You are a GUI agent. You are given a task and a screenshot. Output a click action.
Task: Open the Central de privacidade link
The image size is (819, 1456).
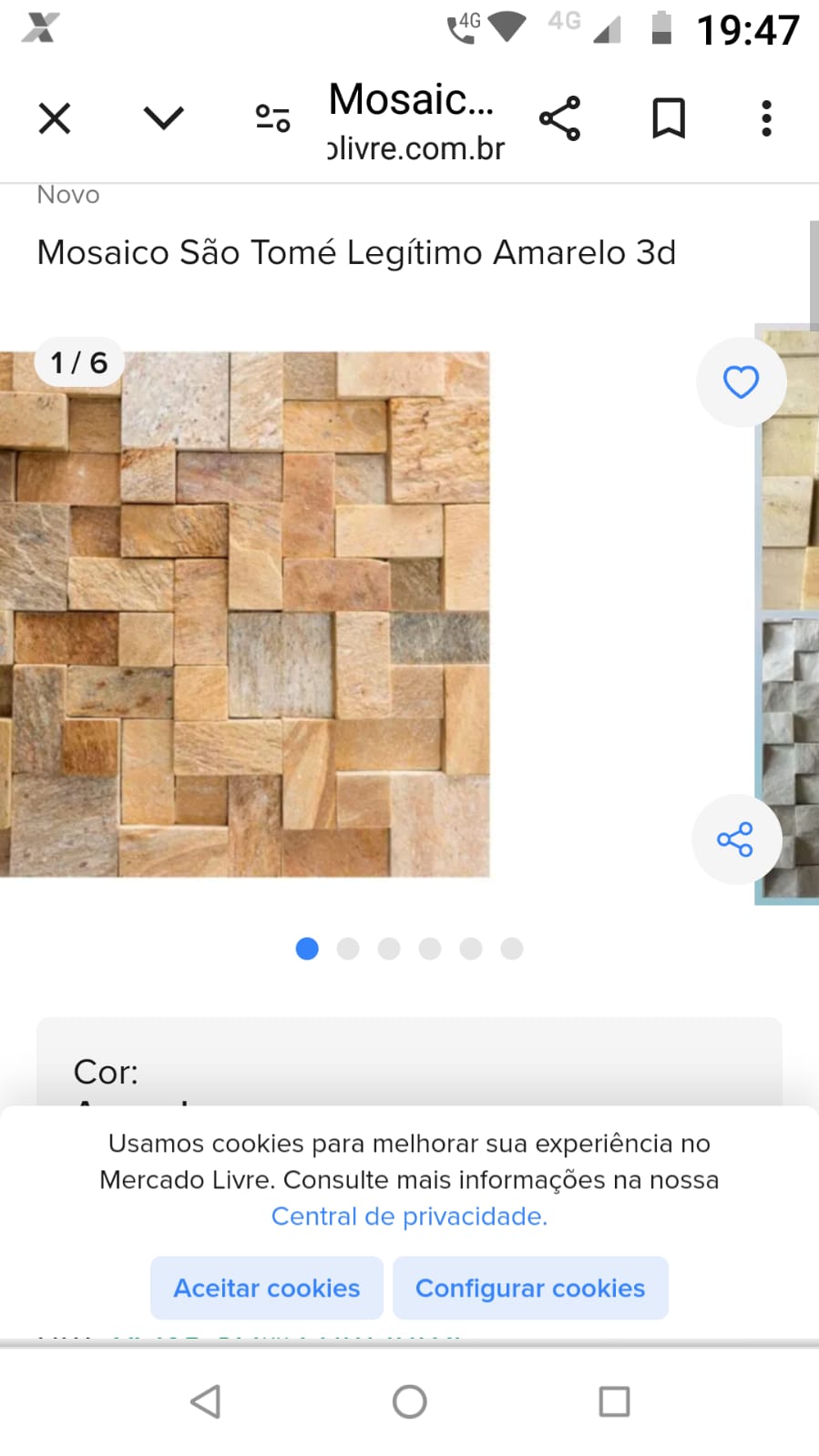[x=409, y=1217]
